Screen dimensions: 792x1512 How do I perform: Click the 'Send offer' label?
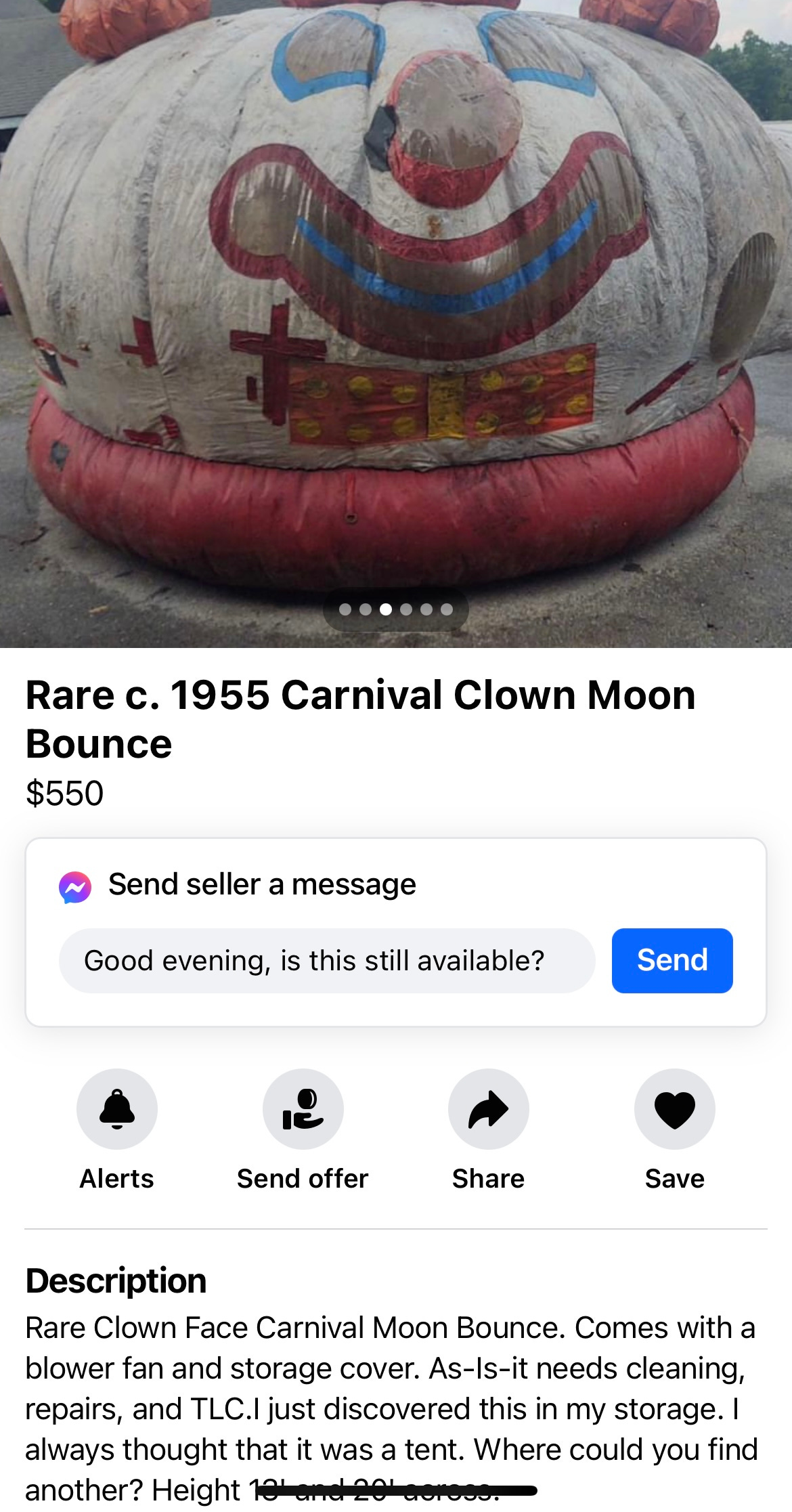(x=303, y=1178)
